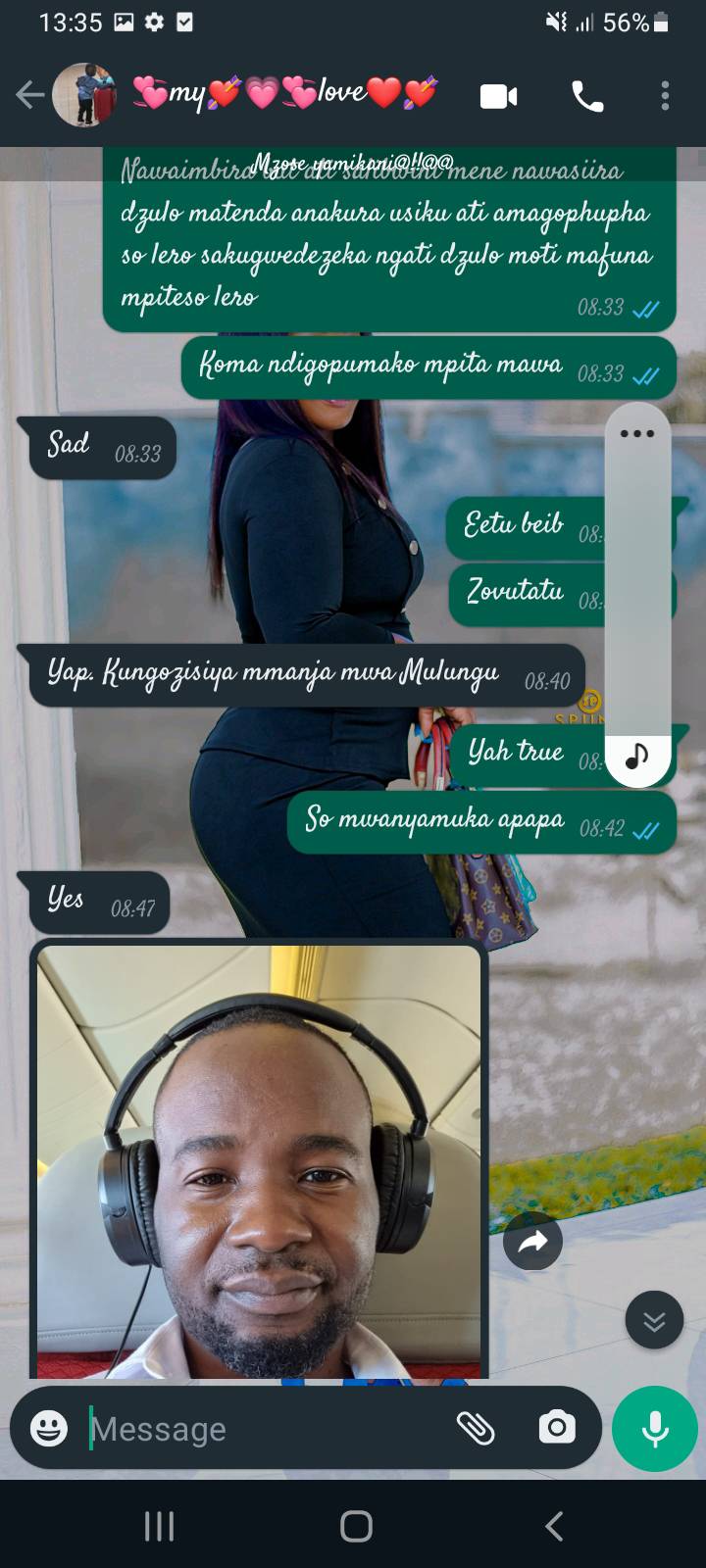Tap the music note on the volume slider
The height and width of the screenshot is (1568, 706).
(x=637, y=757)
